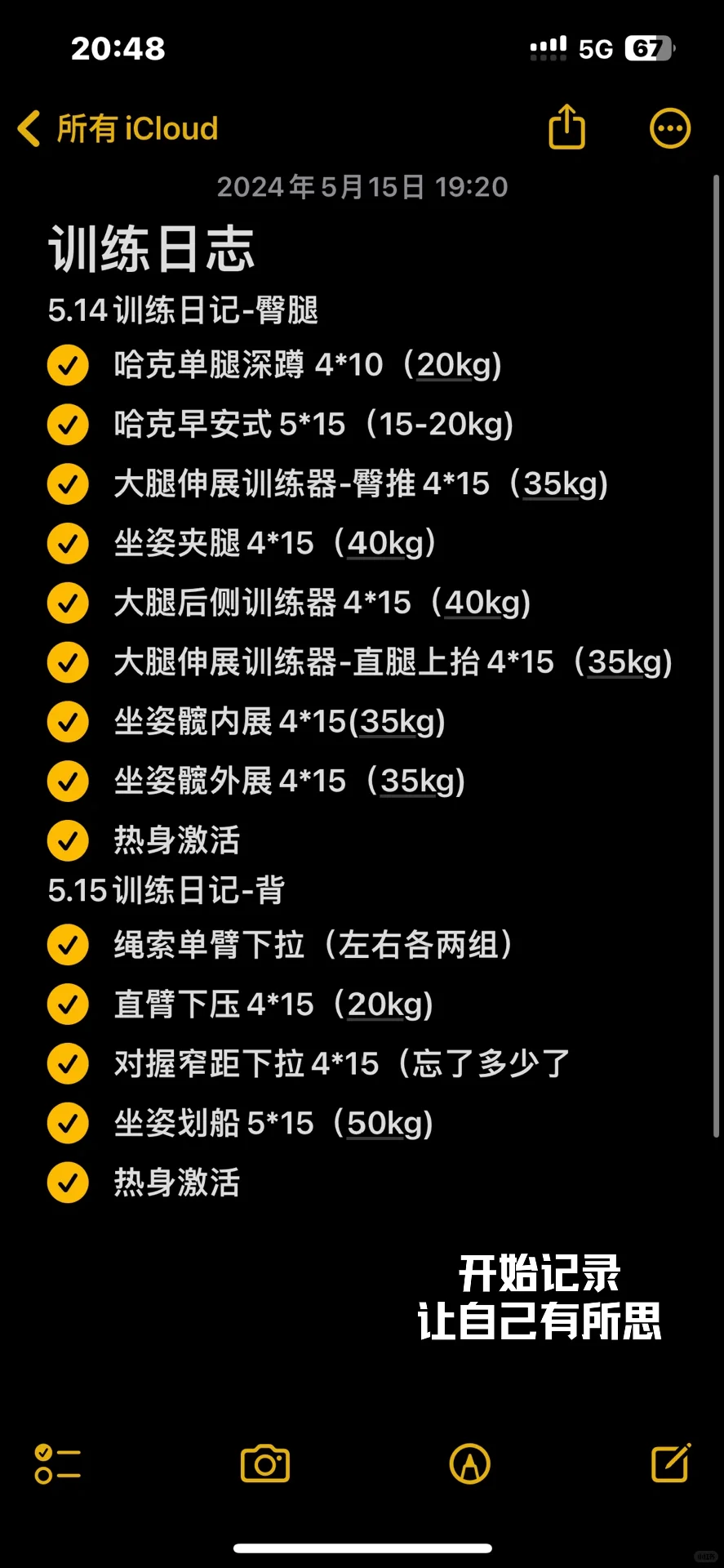Share this note
724x1568 pixels.
point(567,127)
